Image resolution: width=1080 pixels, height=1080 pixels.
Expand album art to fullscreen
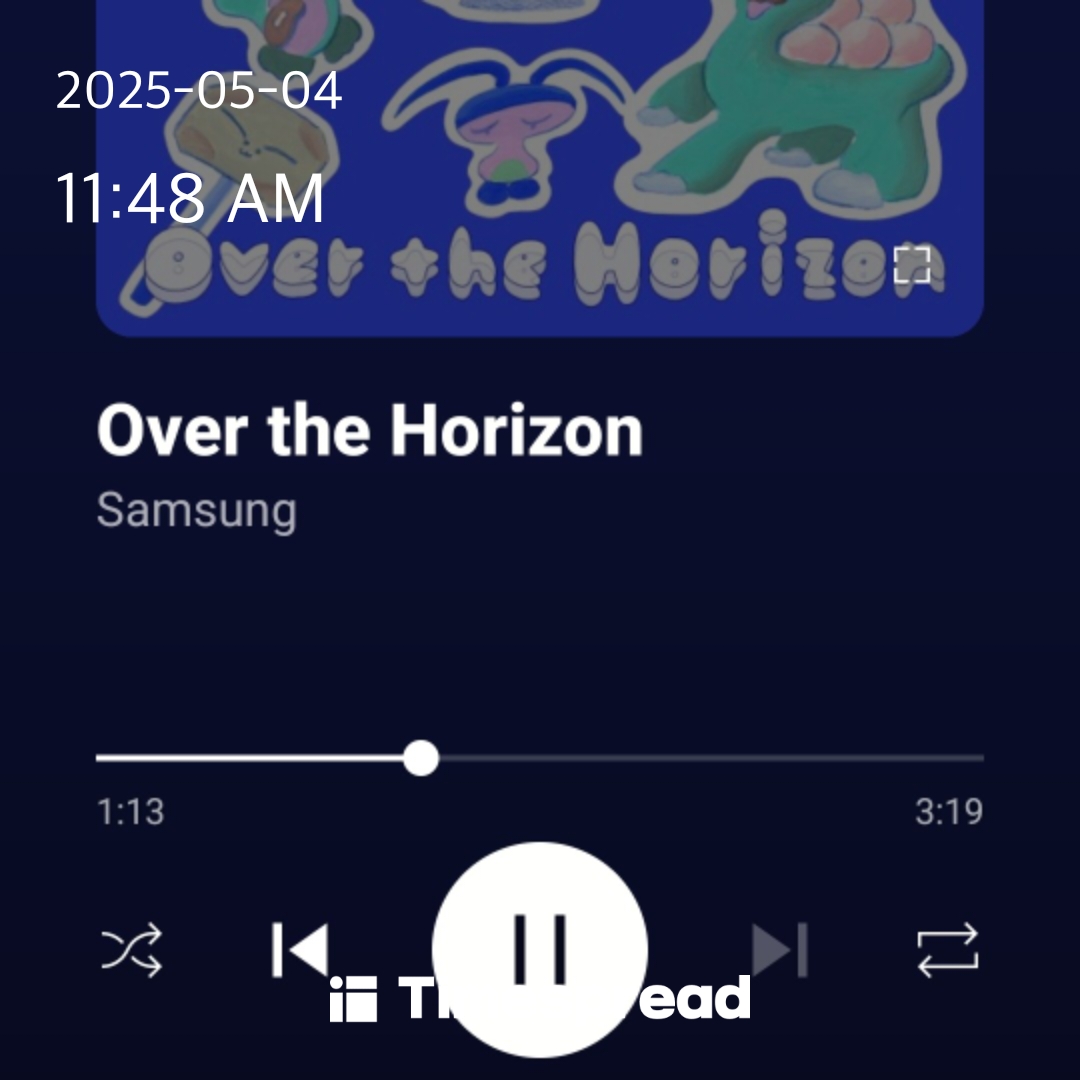[911, 265]
